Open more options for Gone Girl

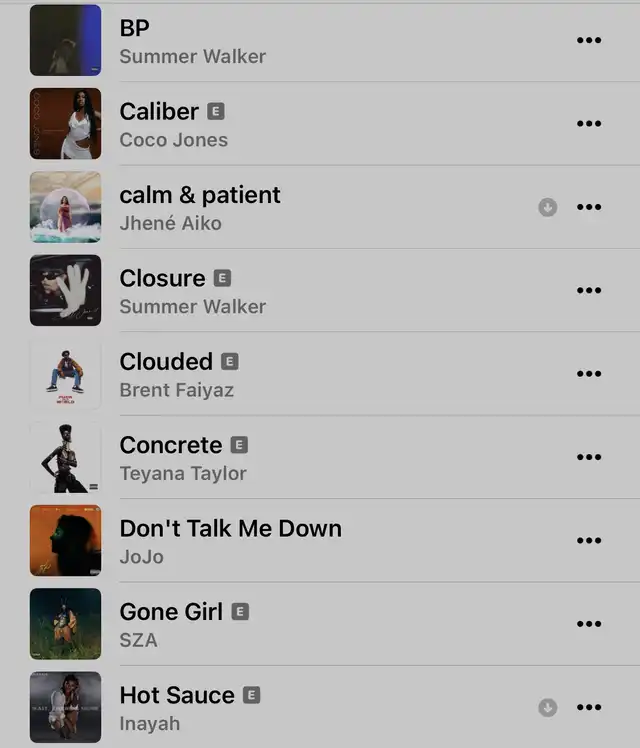click(x=589, y=624)
